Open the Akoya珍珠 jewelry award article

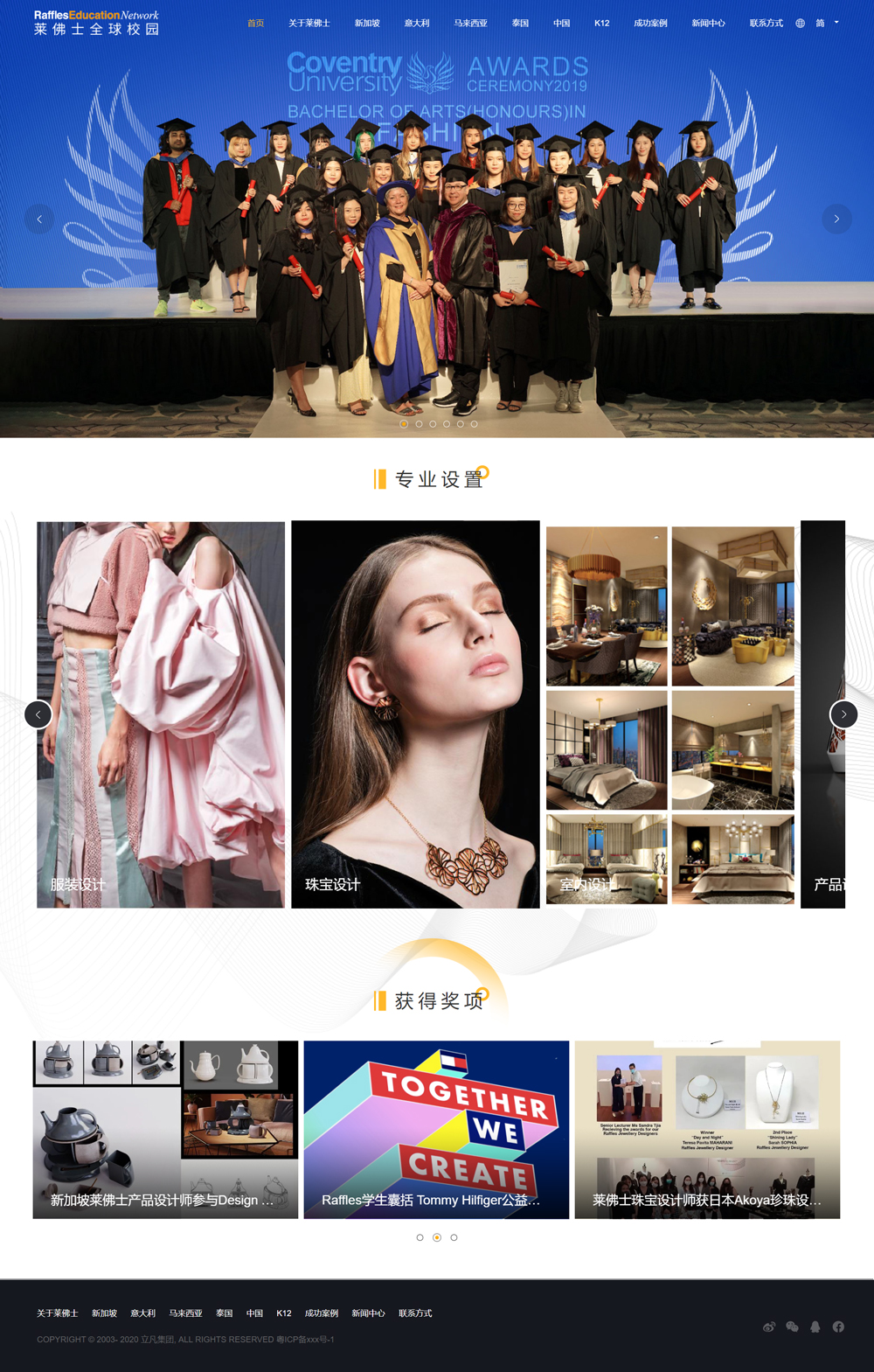pos(707,1129)
